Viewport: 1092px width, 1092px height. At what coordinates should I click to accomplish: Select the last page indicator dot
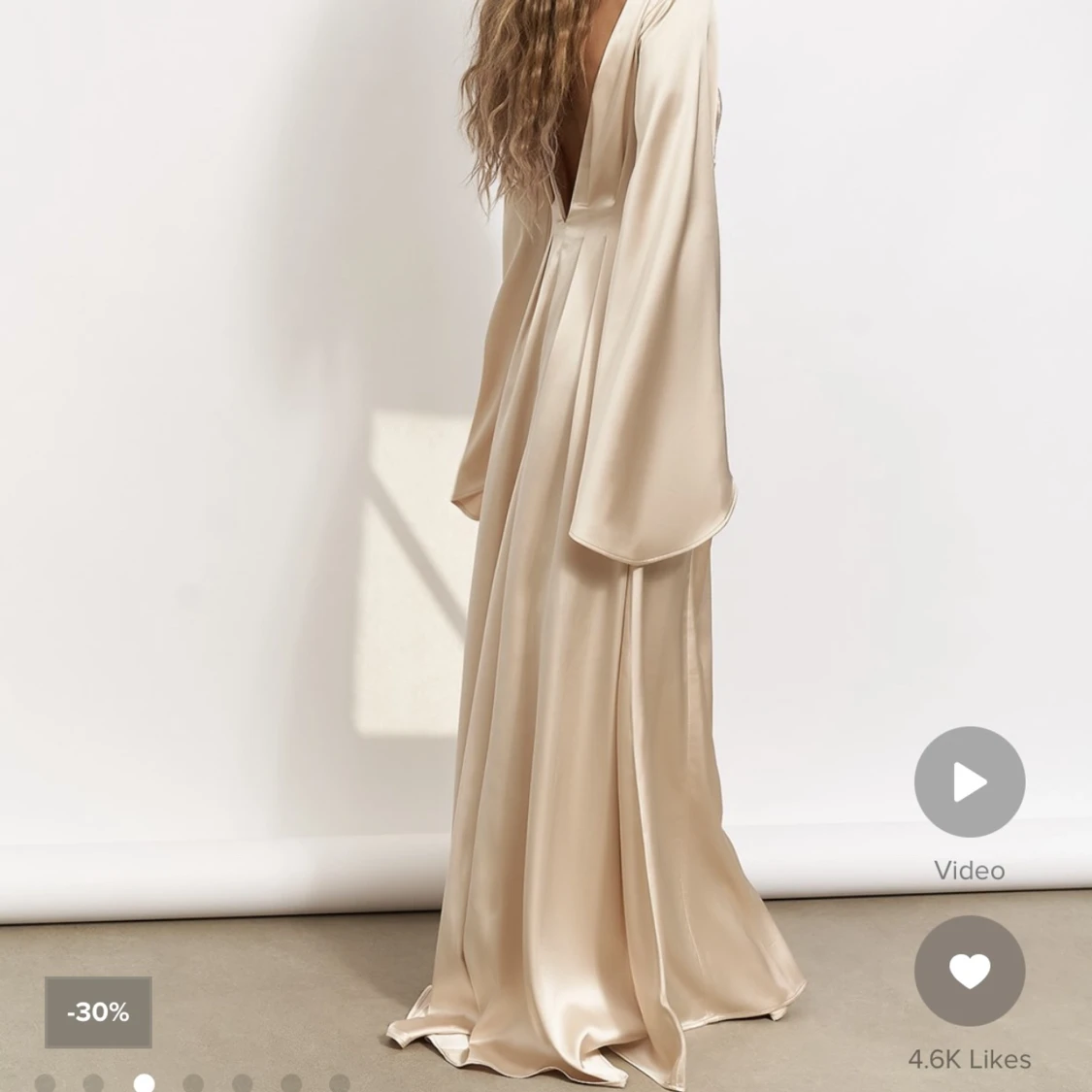coord(339,1083)
